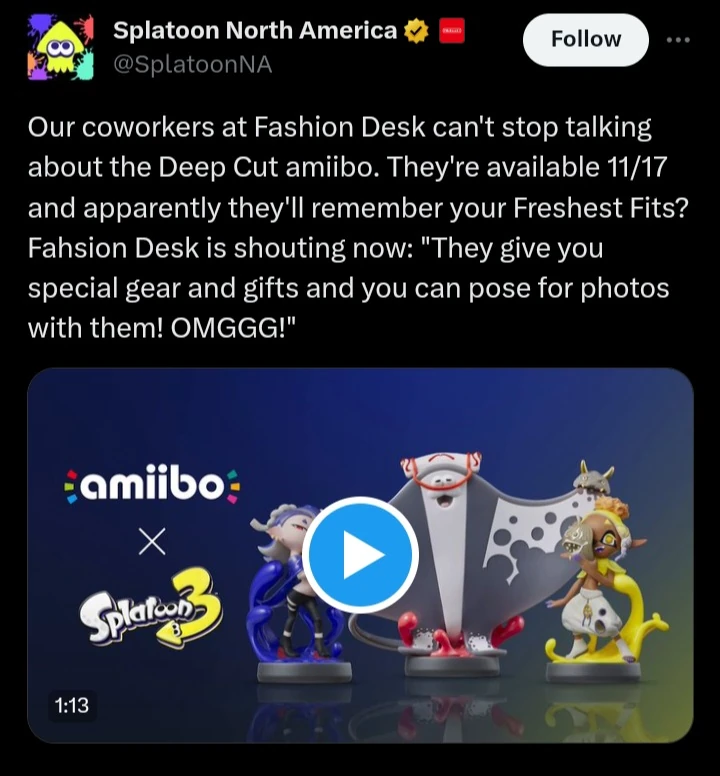The image size is (720, 776).
Task: Click the Follow button on the post
Action: 585,40
